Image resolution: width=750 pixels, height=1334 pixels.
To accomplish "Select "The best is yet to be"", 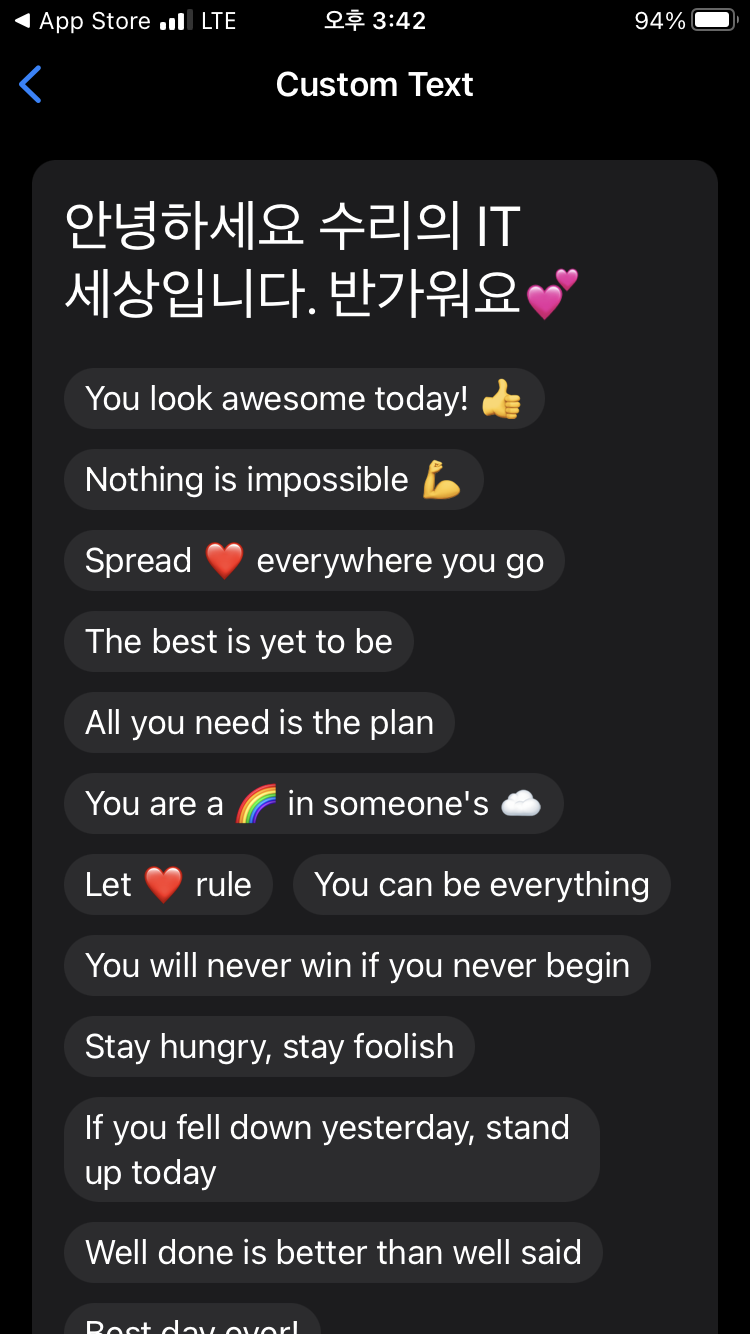I will coord(239,642).
